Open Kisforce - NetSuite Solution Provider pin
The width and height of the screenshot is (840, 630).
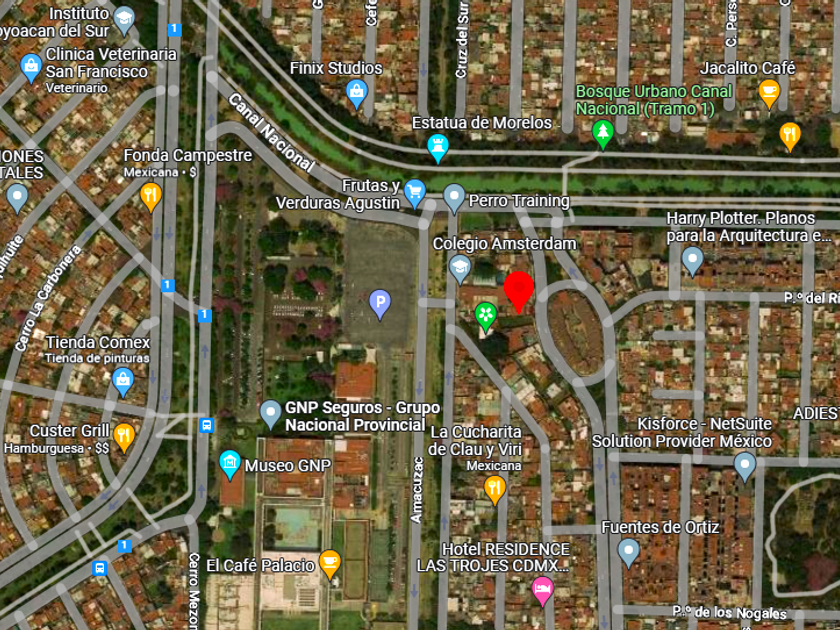(744, 465)
